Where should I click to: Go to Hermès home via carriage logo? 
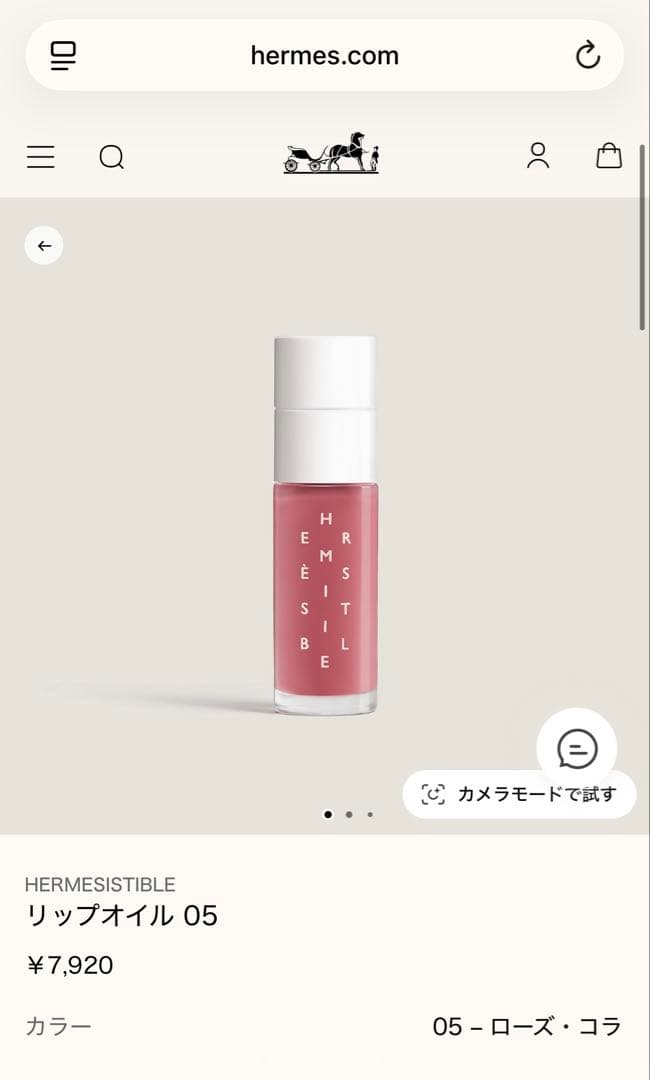coord(332,152)
